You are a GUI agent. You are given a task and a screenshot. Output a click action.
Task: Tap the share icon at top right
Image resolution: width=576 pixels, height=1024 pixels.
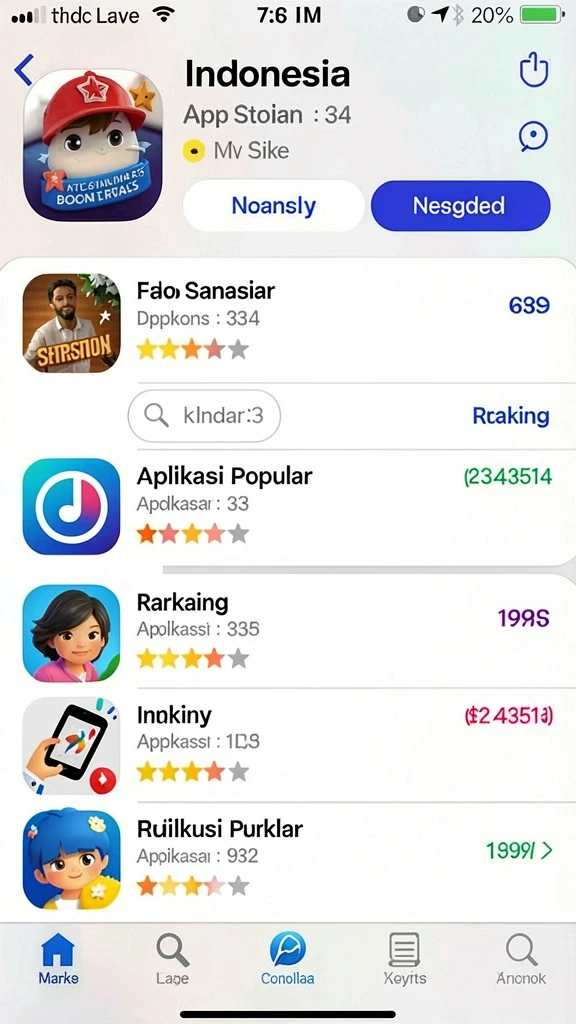pos(534,71)
